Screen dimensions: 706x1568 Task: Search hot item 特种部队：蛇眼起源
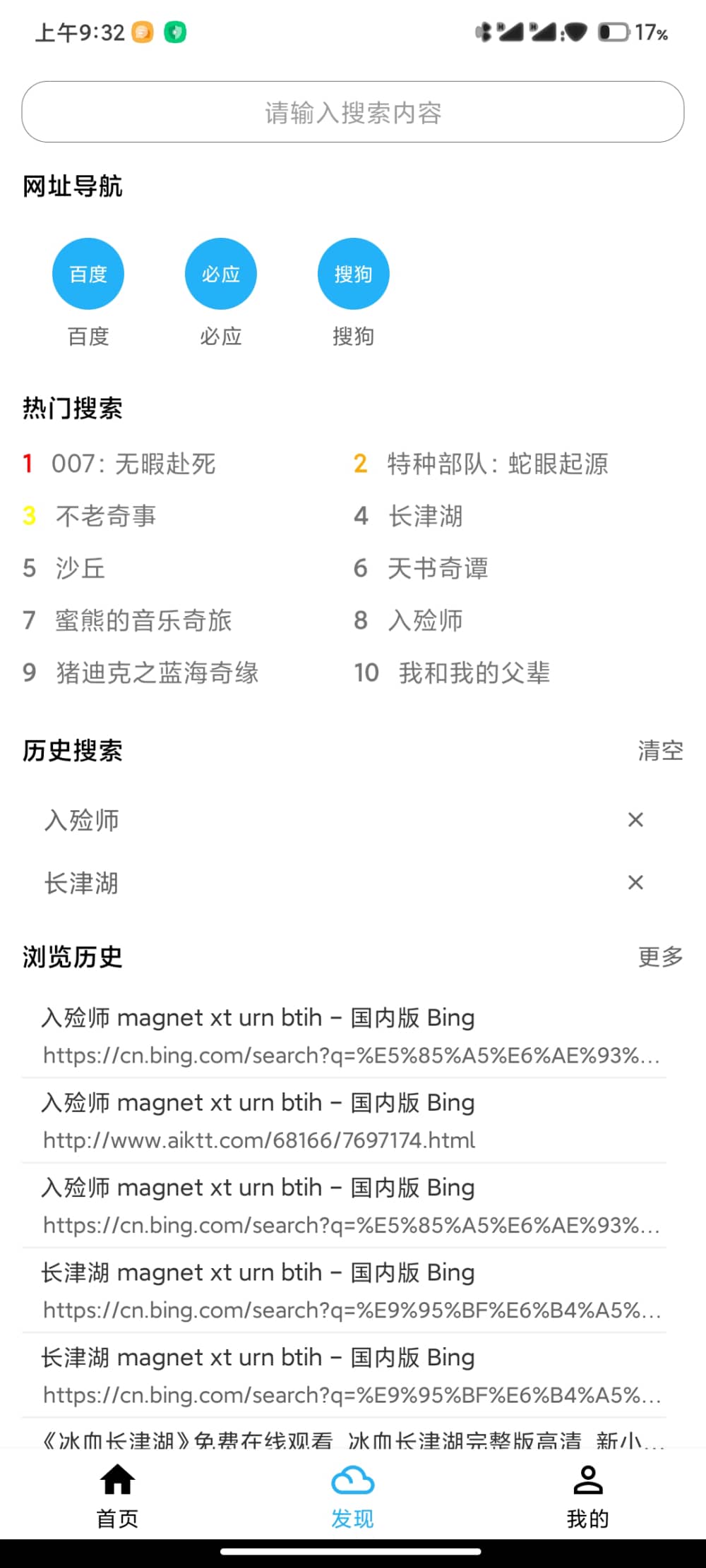(496, 464)
